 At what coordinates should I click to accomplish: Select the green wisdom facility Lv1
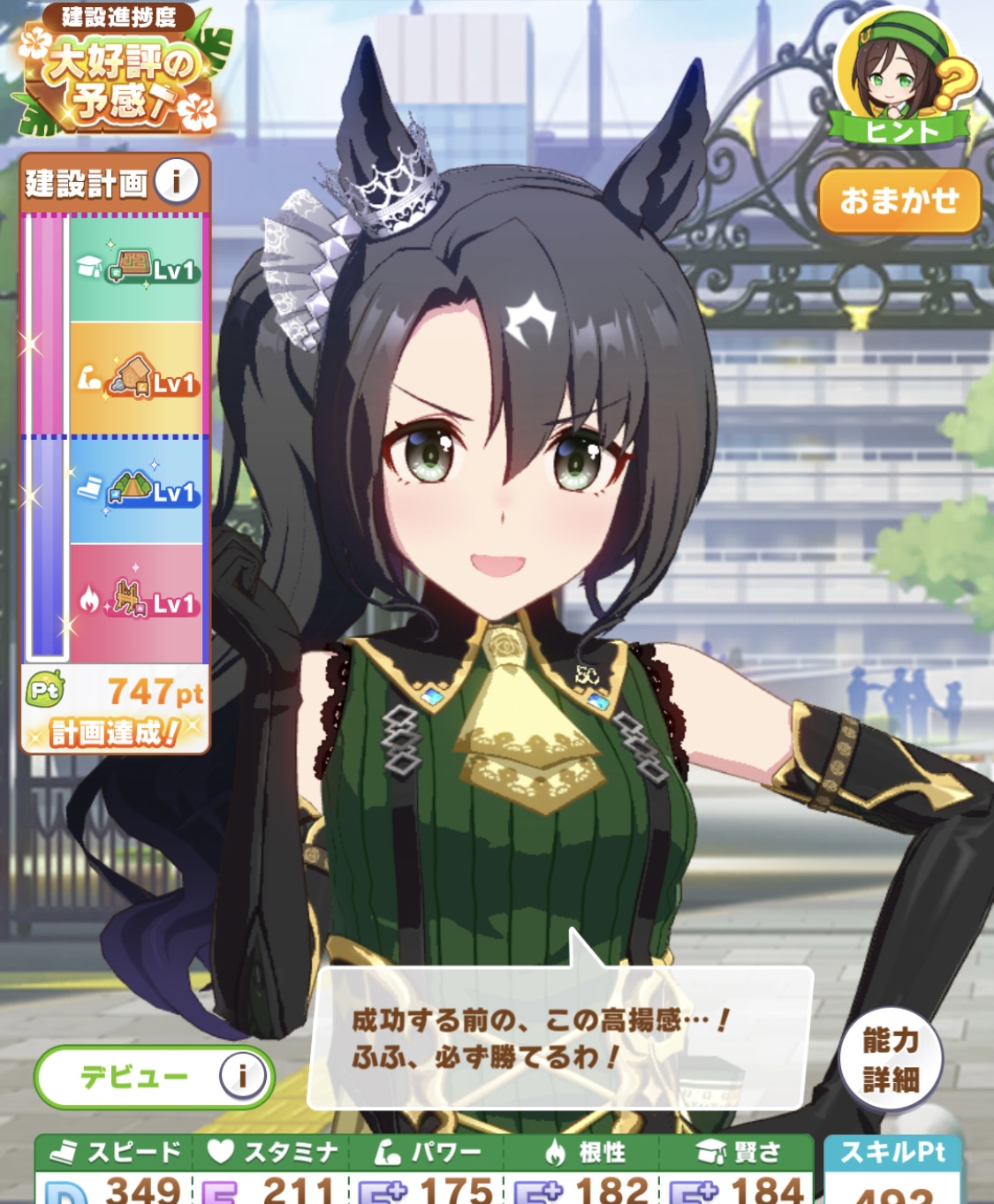[137, 269]
